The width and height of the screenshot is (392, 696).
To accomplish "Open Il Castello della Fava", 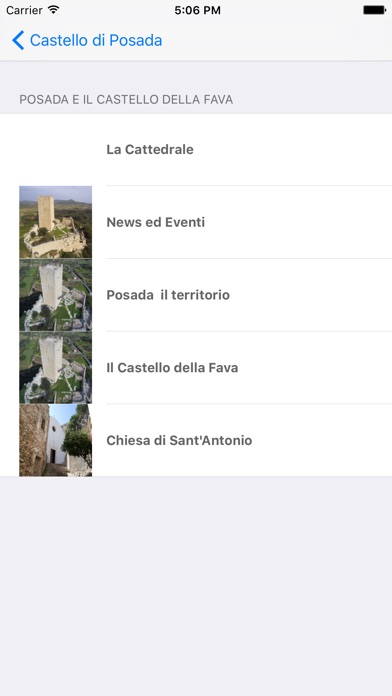I will (x=196, y=368).
